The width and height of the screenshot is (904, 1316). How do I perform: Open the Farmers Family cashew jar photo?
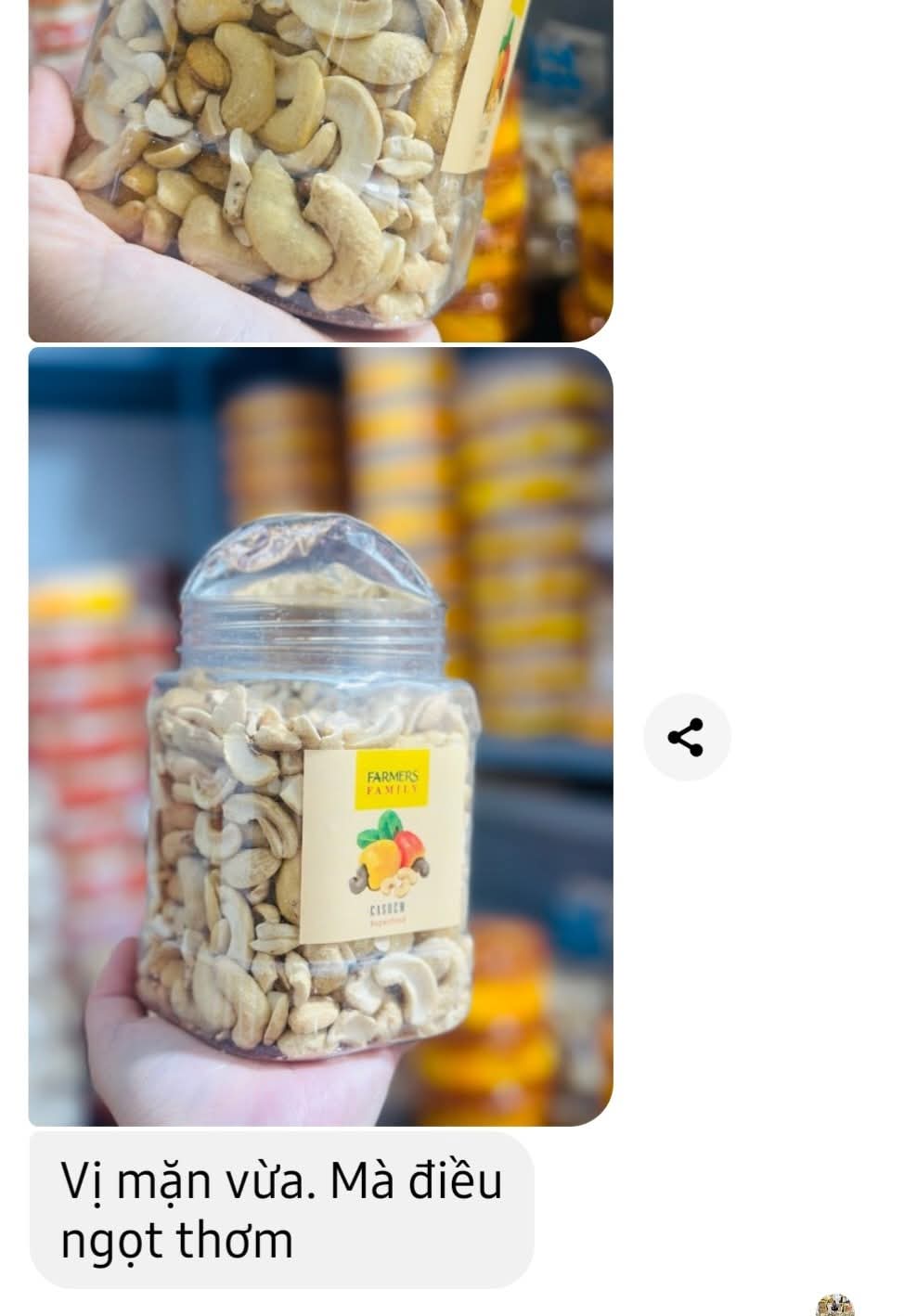pos(320,736)
